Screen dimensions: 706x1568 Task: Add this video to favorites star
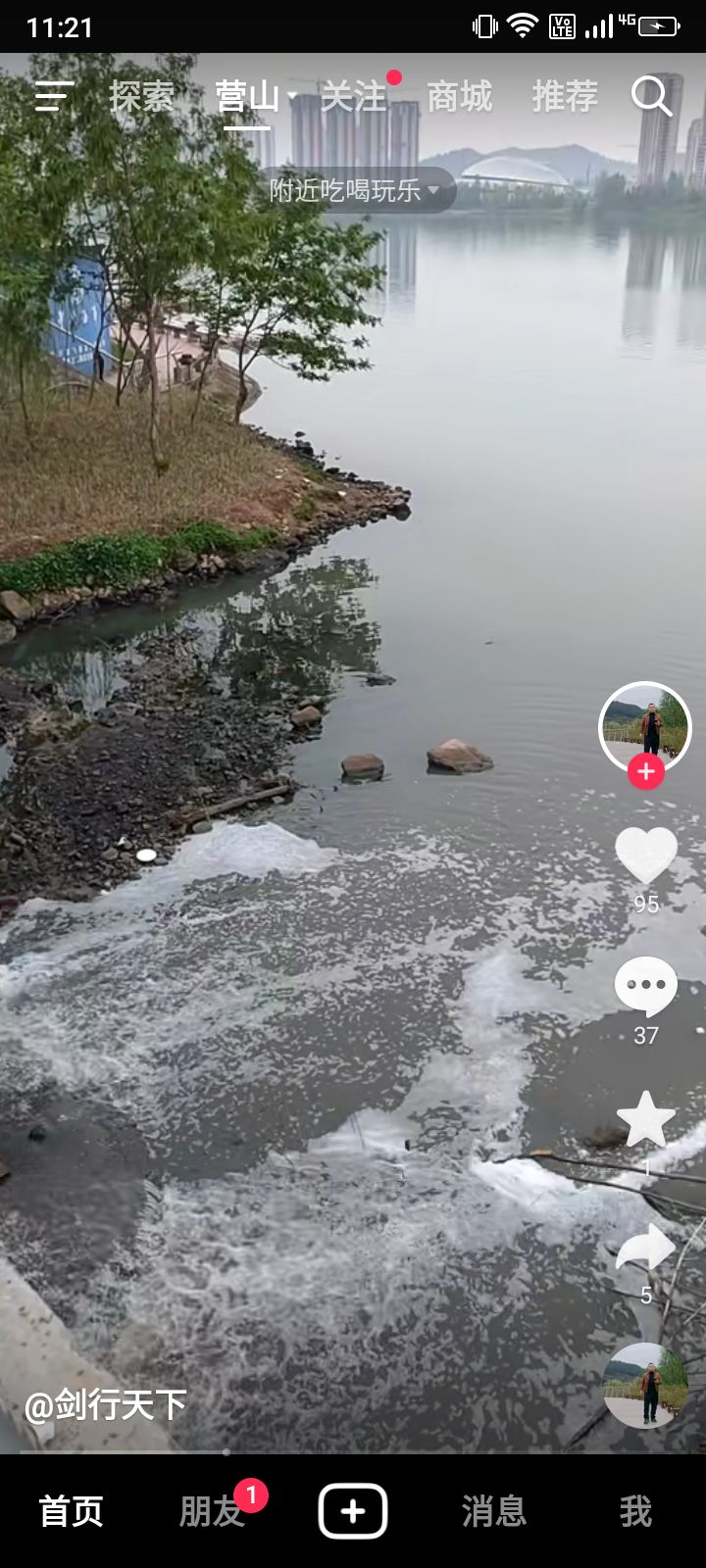(x=645, y=1119)
